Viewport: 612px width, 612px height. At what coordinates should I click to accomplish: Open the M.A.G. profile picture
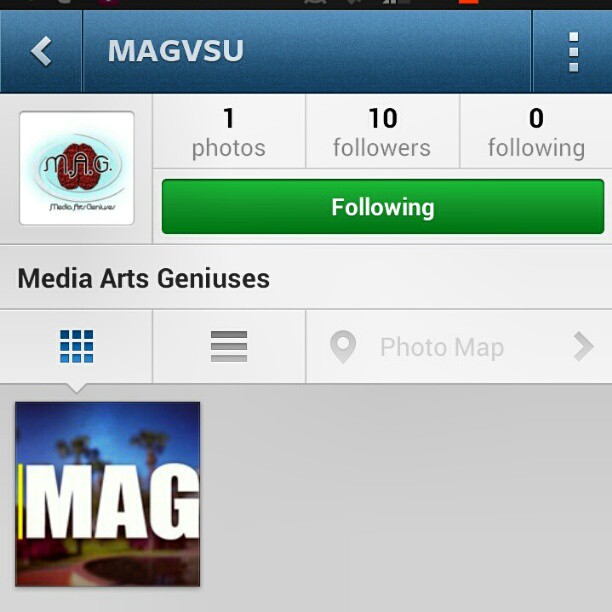coord(77,168)
